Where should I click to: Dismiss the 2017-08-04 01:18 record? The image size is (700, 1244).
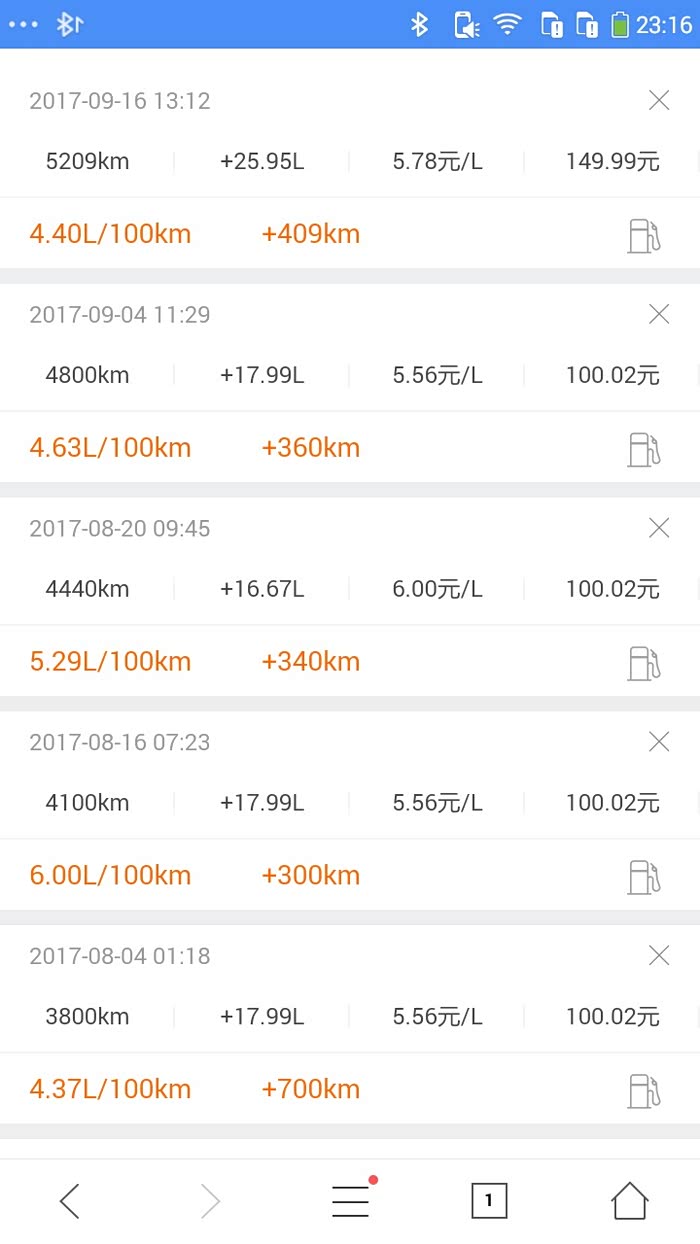pos(658,956)
